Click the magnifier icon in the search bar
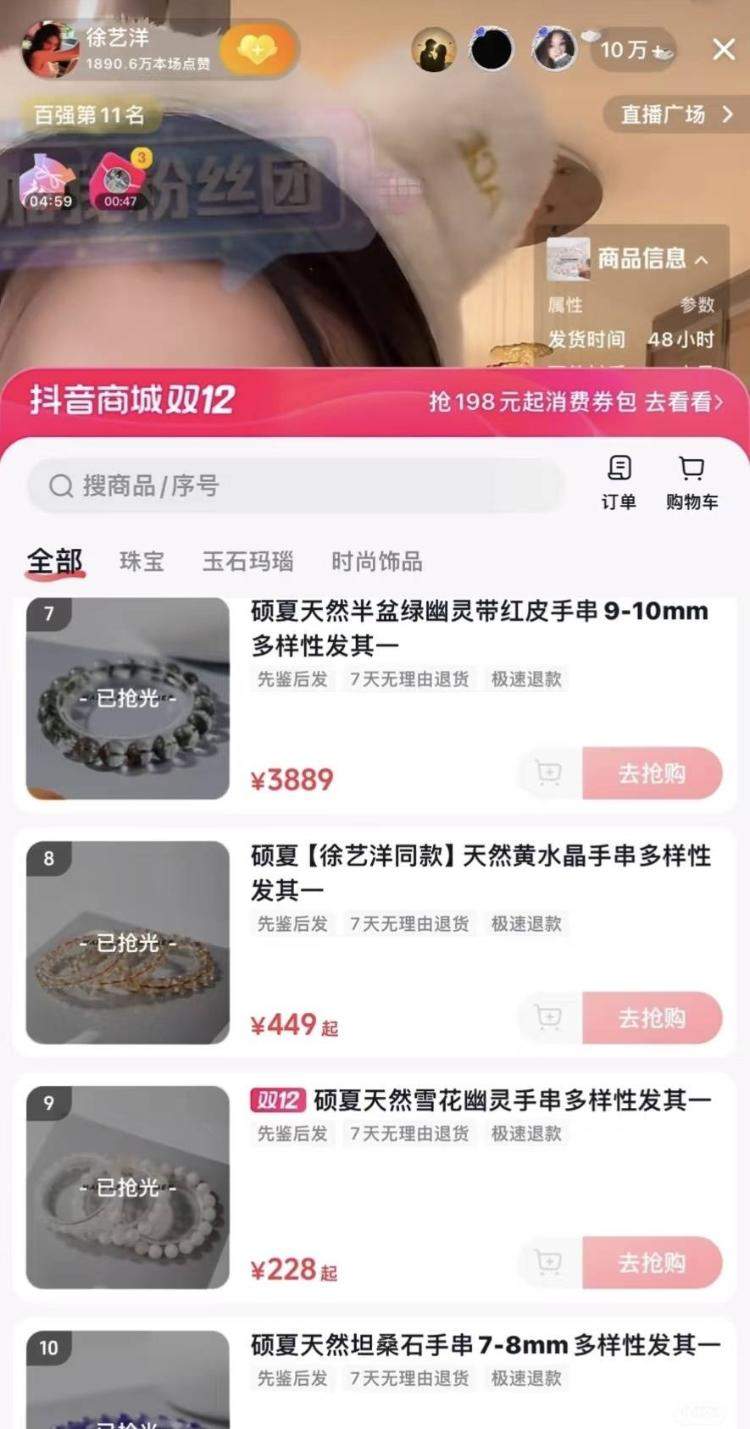750x1429 pixels. 59,485
